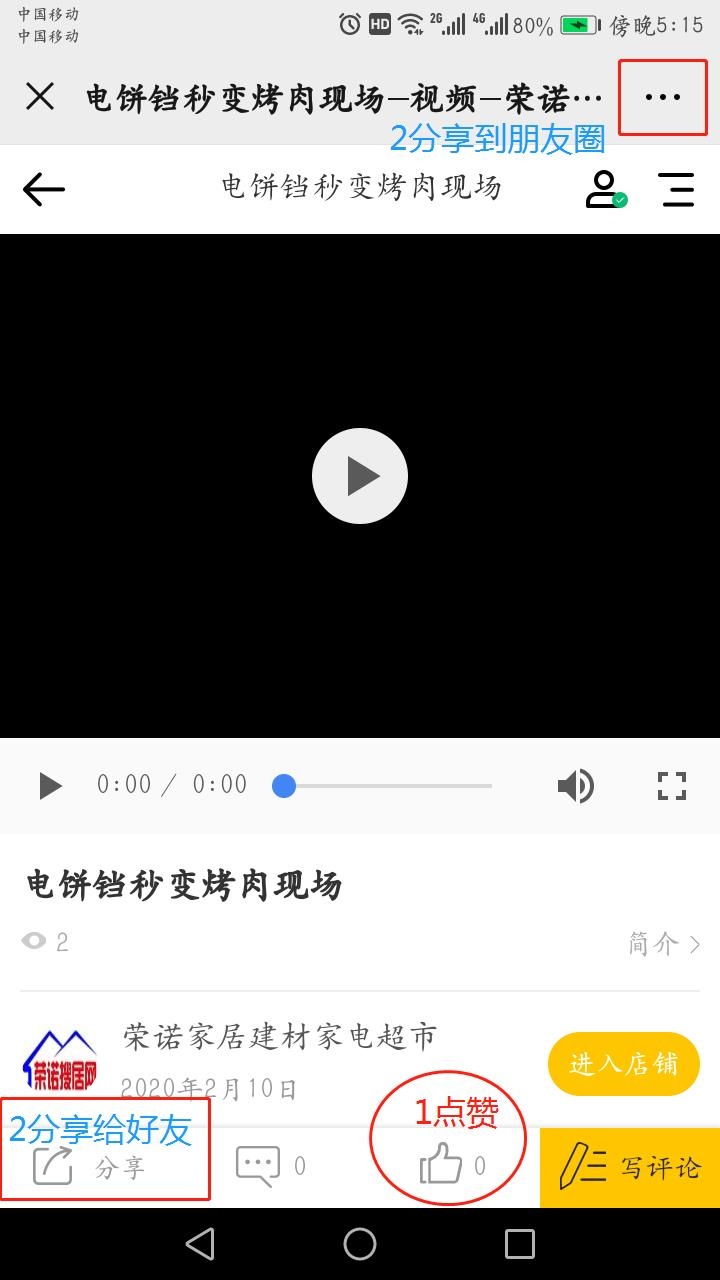Go back using the page arrow
720x1280 pixels.
(x=43, y=189)
